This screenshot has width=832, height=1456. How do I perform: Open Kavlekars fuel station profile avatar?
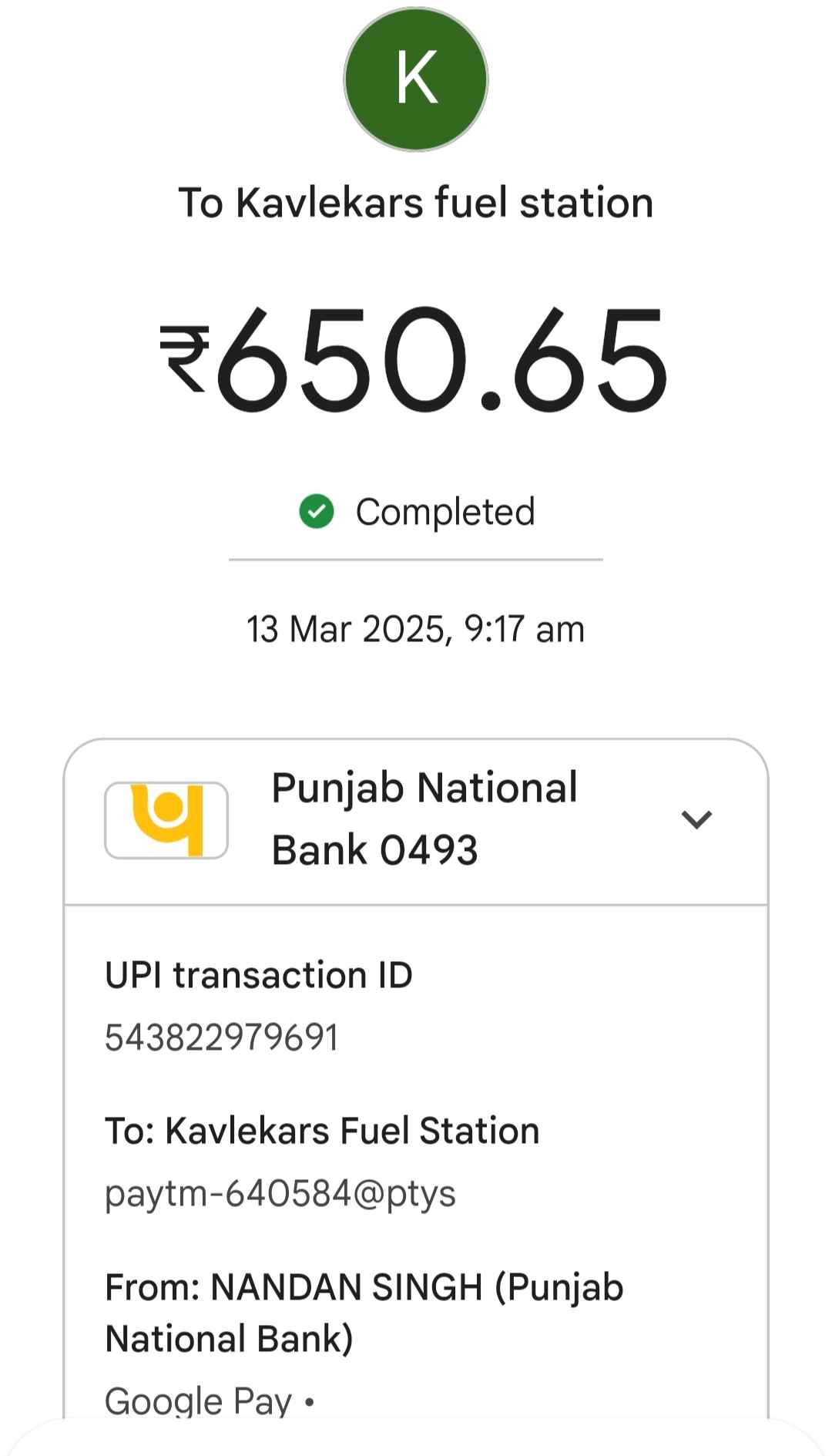coord(416,79)
